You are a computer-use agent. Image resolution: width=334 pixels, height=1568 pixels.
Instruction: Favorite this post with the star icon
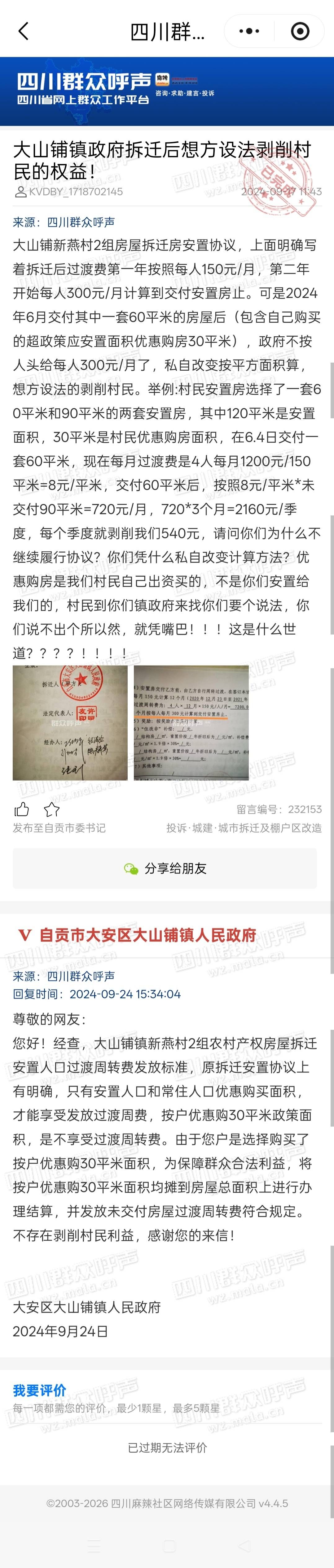(x=52, y=809)
